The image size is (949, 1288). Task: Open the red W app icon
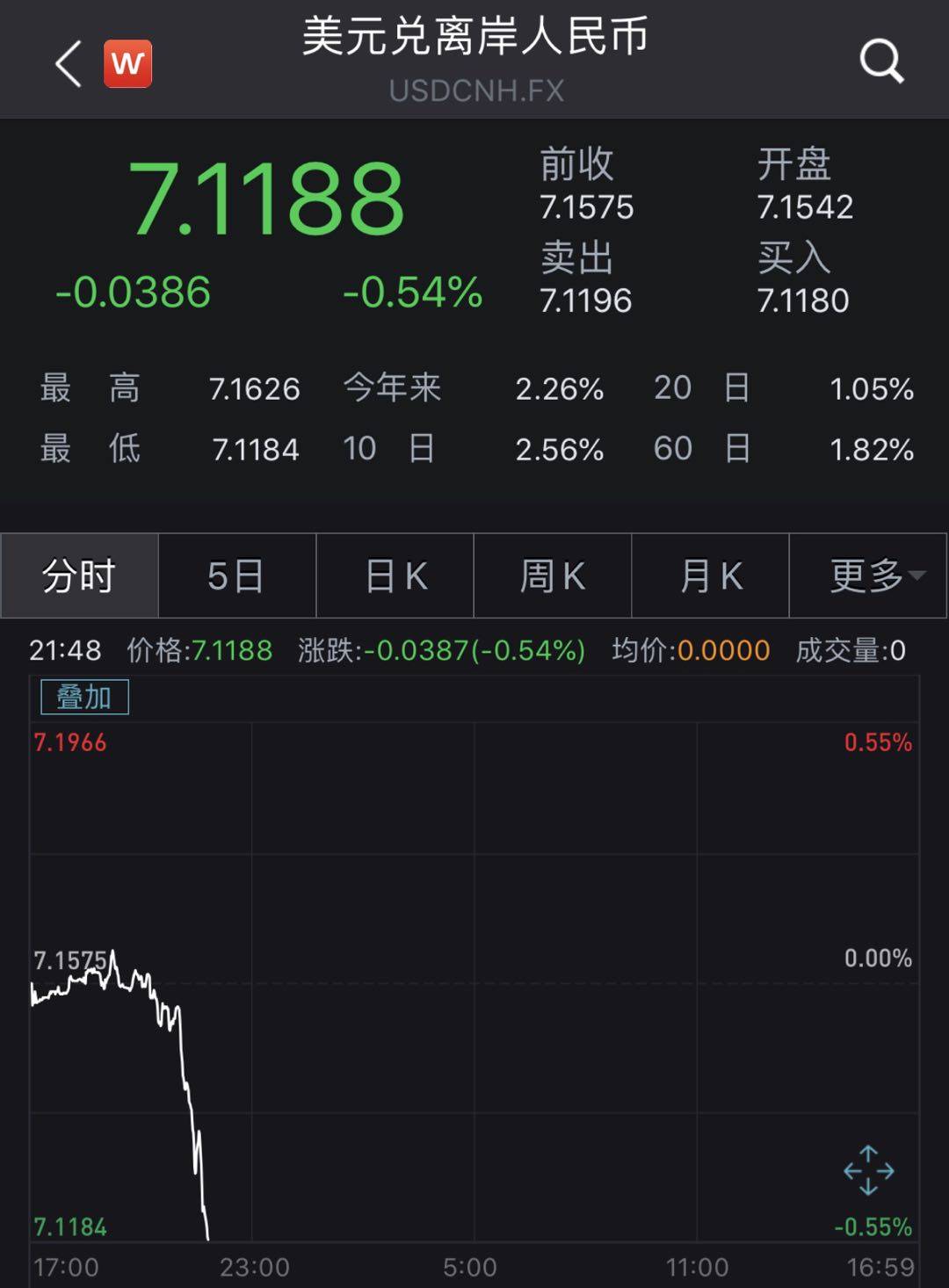pyautogui.click(x=128, y=64)
